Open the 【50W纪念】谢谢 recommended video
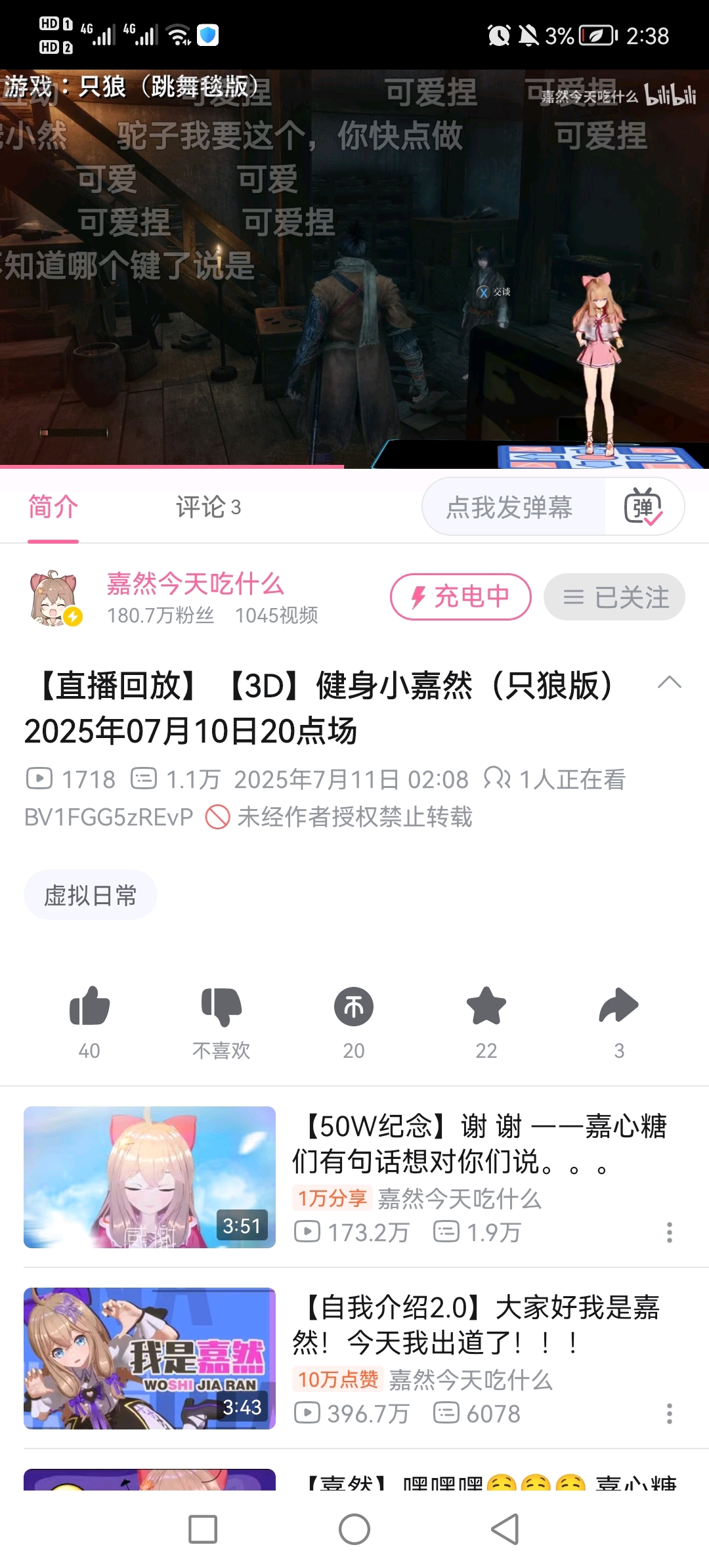This screenshot has height=1568, width=709. click(x=479, y=1143)
